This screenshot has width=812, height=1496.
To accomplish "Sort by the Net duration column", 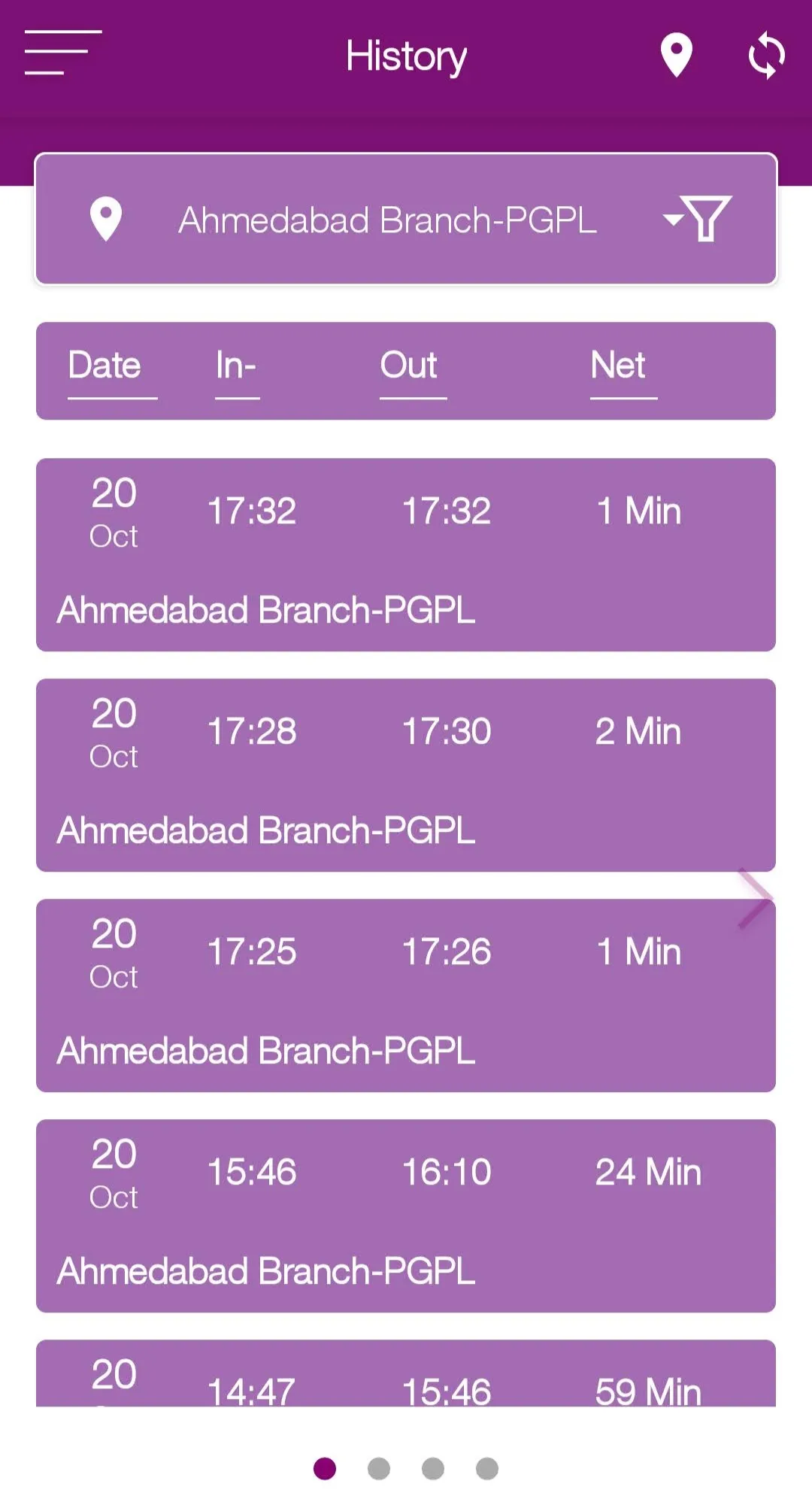I will pos(618,366).
